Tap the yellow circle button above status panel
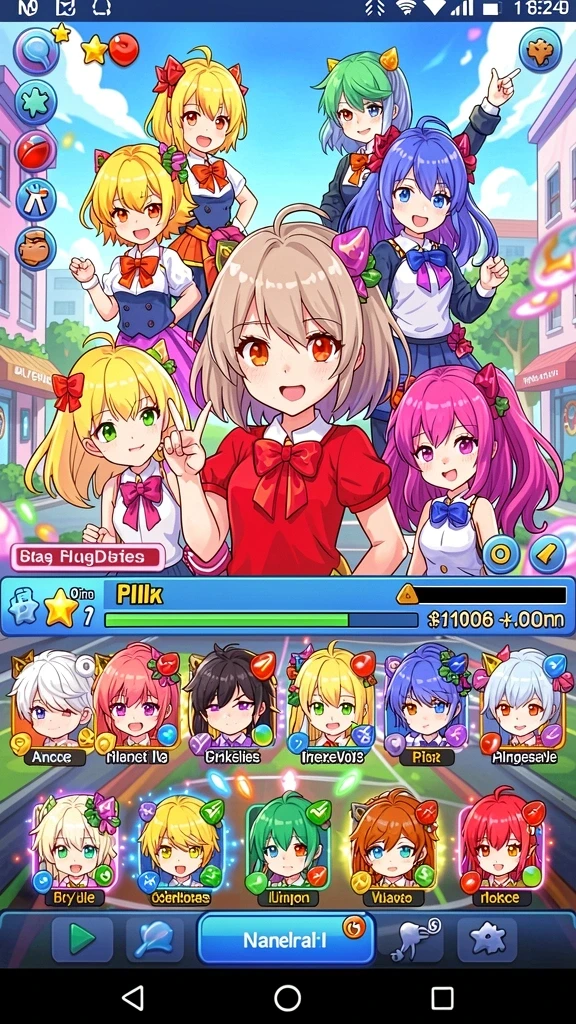 [x=501, y=554]
